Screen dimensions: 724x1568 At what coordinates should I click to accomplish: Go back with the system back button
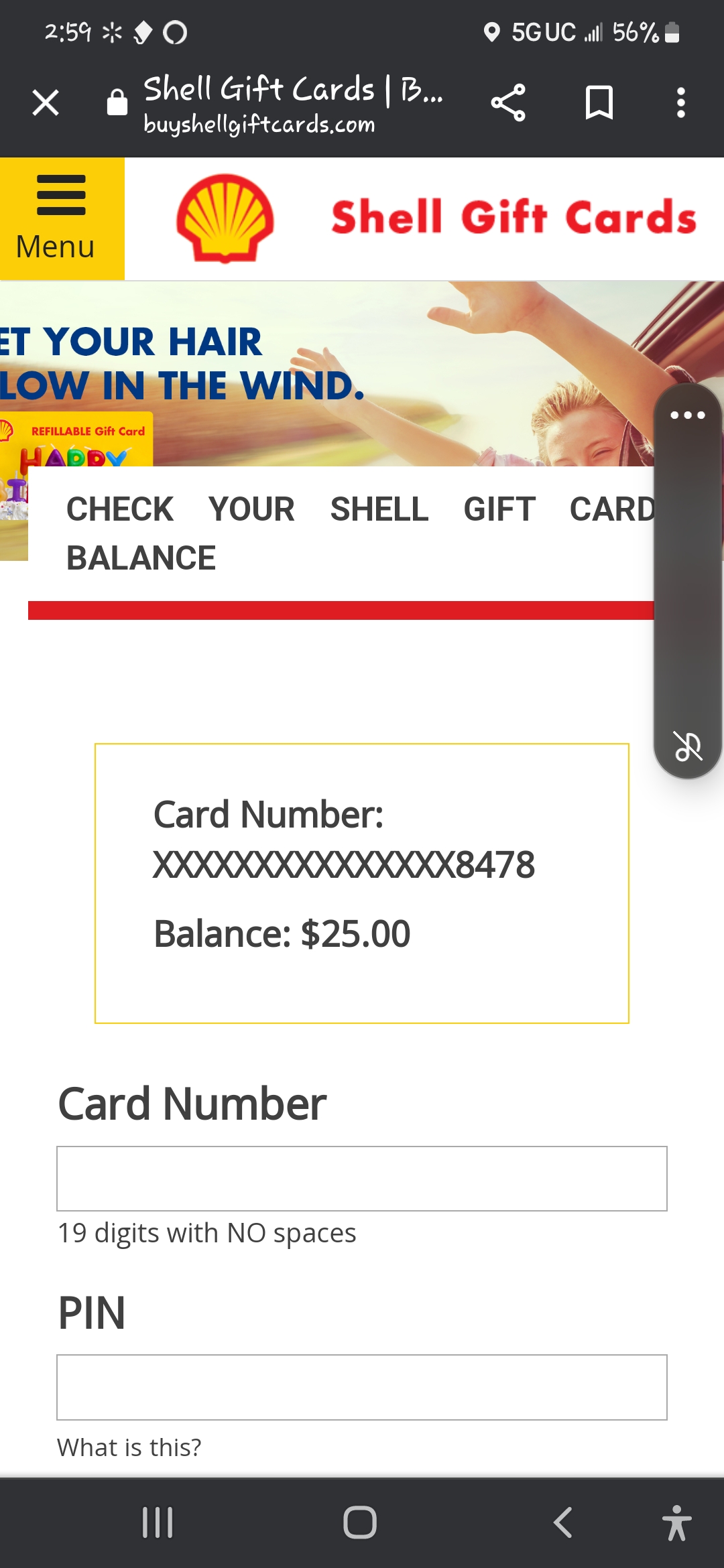(563, 1522)
